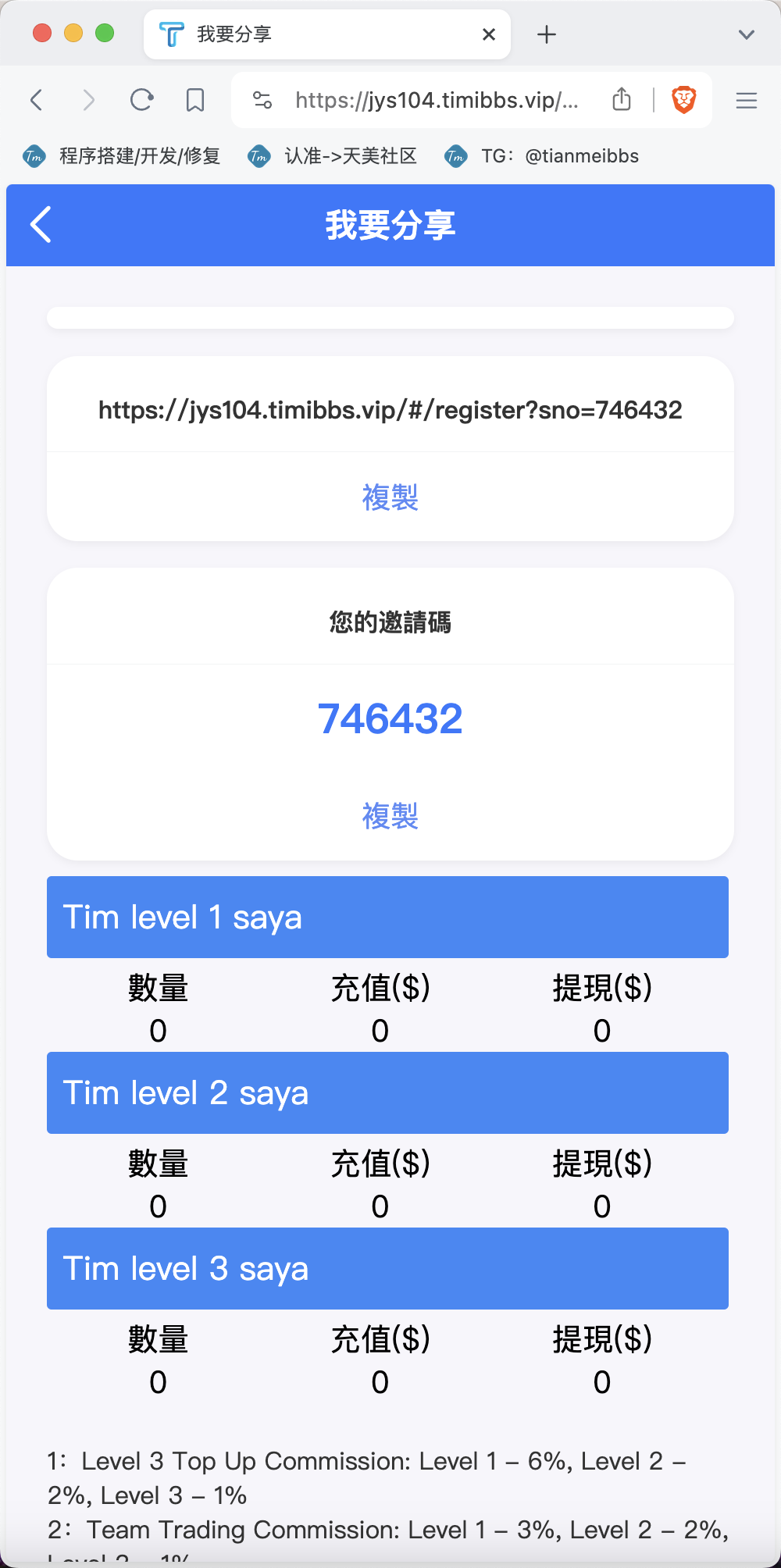
Task: Close the 我要分享 browser tab
Action: [x=489, y=34]
